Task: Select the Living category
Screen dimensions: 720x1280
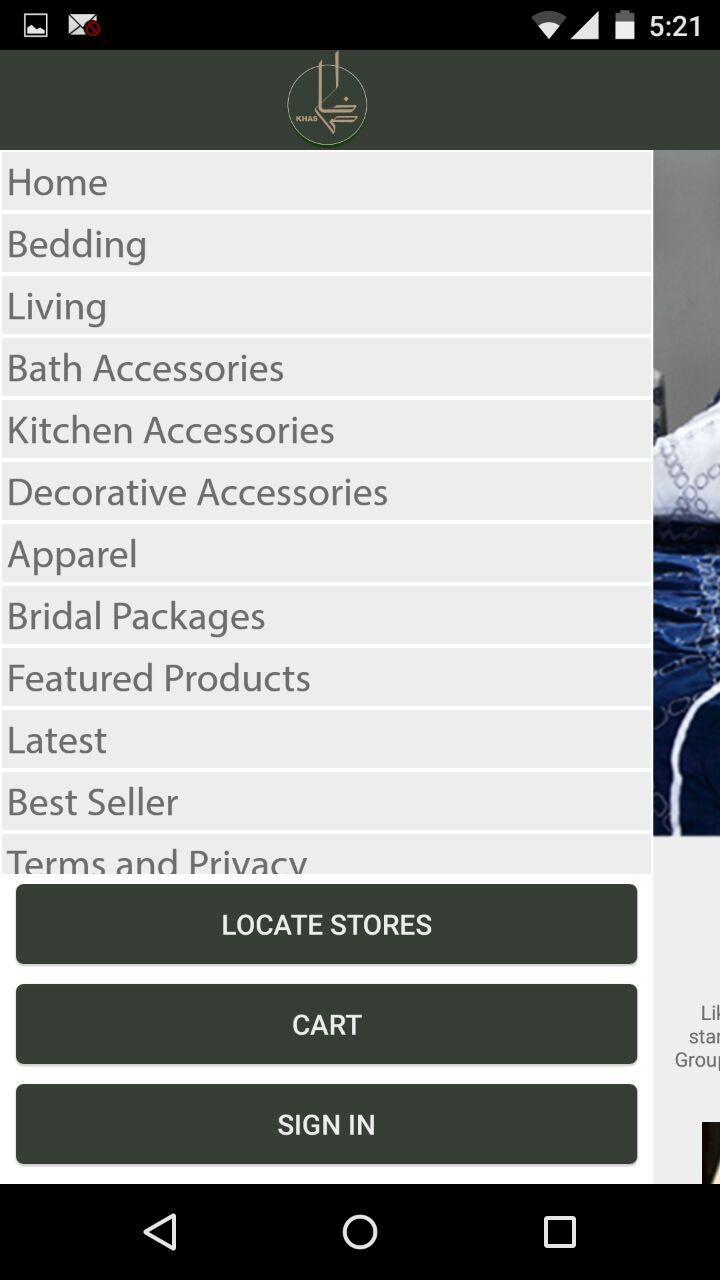Action: click(x=326, y=306)
